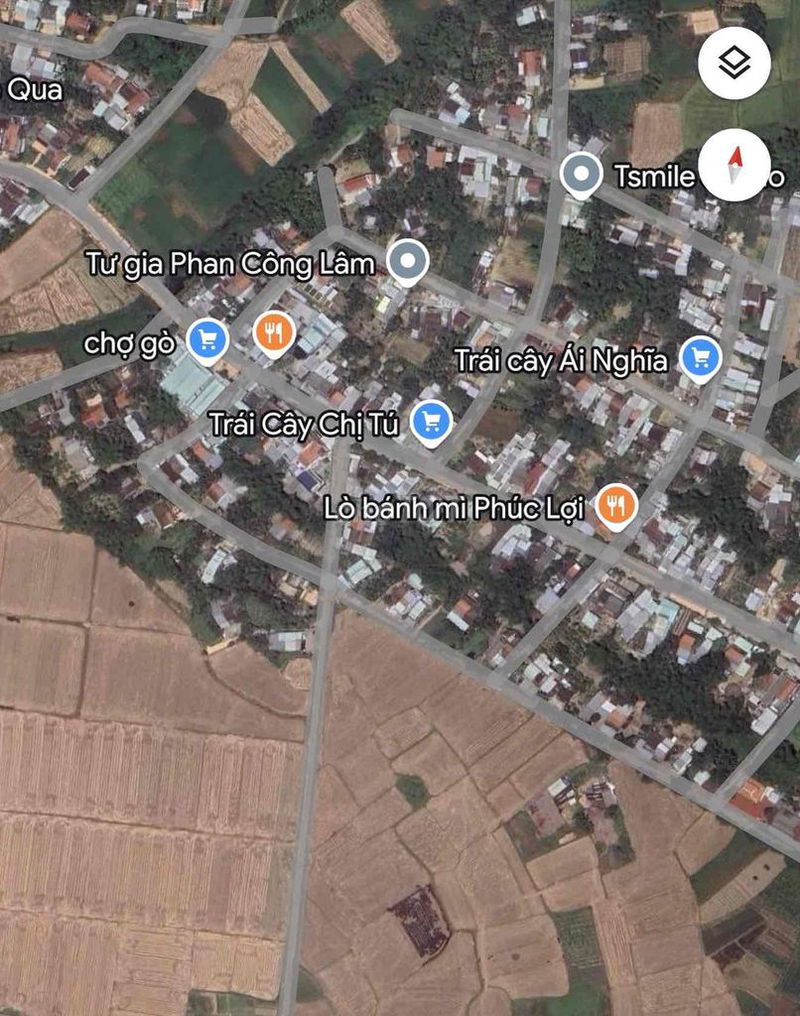The width and height of the screenshot is (800, 1016).
Task: Open the map layers selector
Action: click(735, 65)
